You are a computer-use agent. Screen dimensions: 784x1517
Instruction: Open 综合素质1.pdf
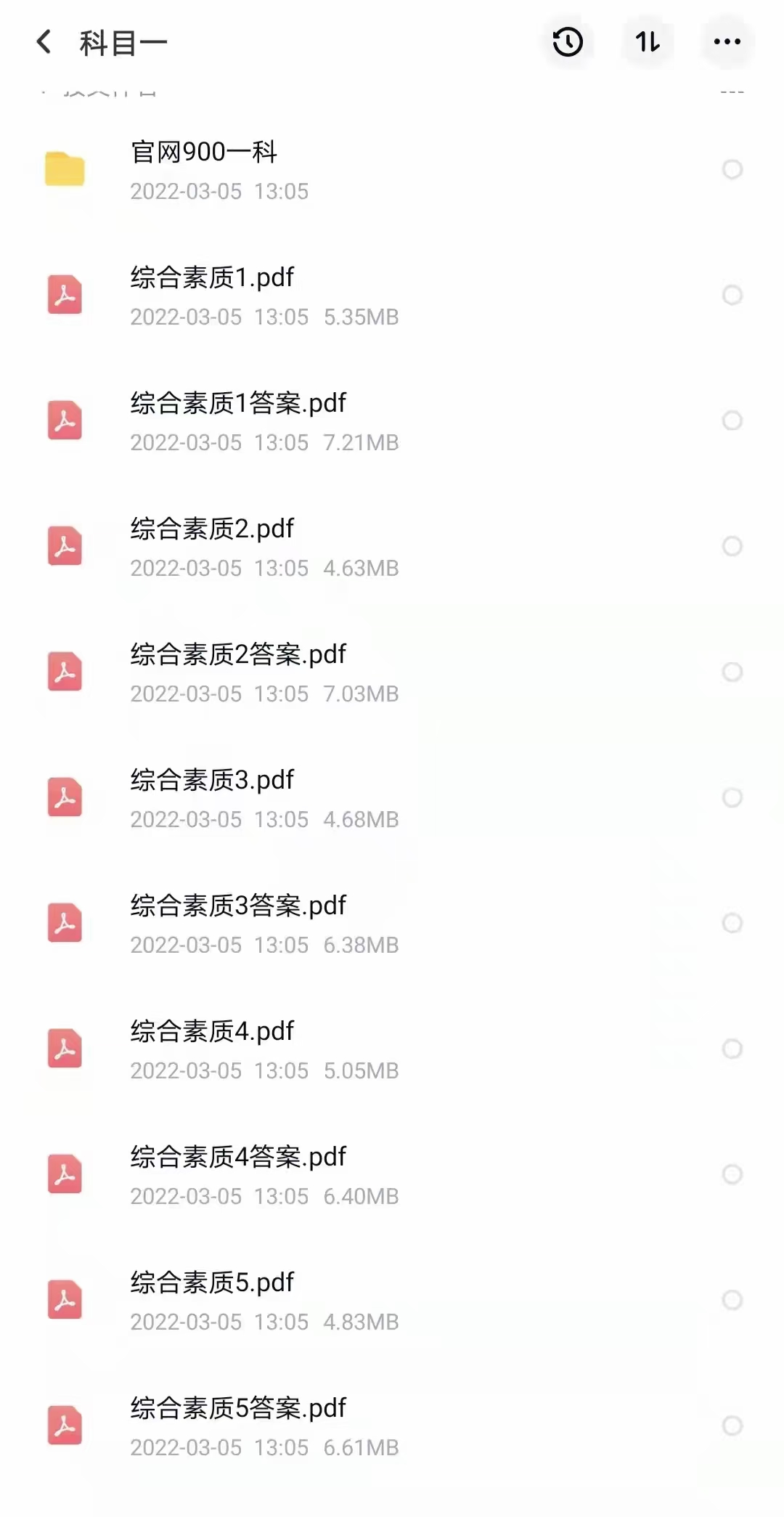[x=212, y=278]
